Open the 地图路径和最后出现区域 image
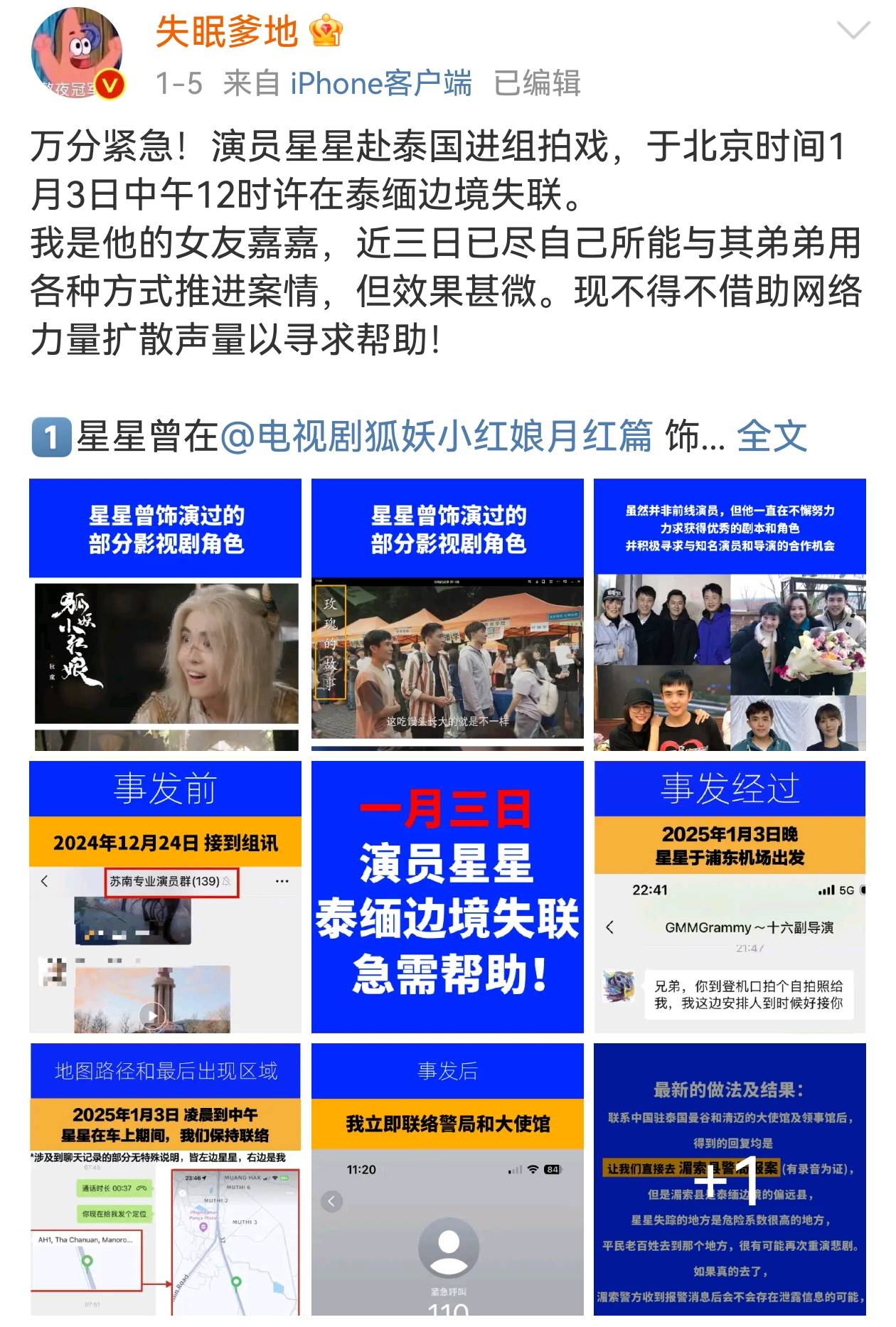Viewport: 896px width, 1327px height. (x=165, y=1178)
